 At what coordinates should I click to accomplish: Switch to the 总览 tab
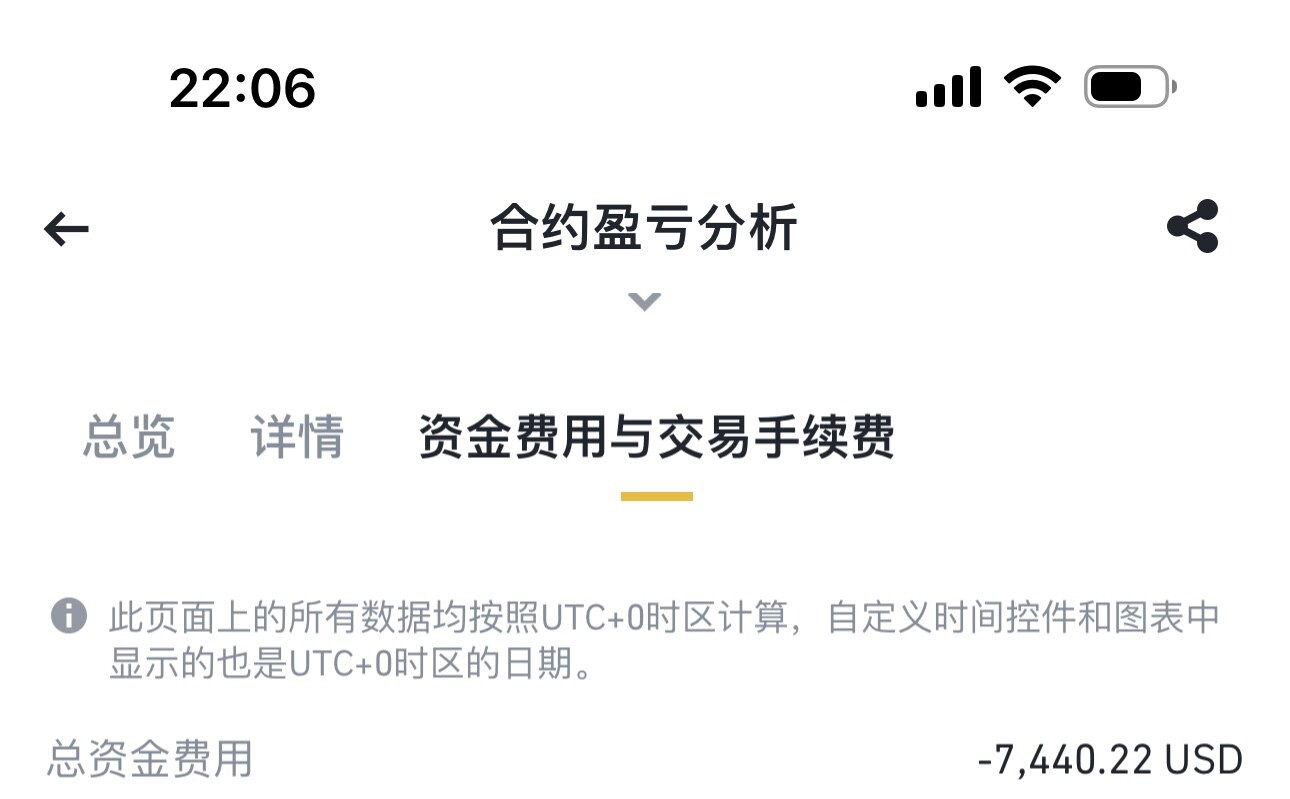(x=129, y=437)
